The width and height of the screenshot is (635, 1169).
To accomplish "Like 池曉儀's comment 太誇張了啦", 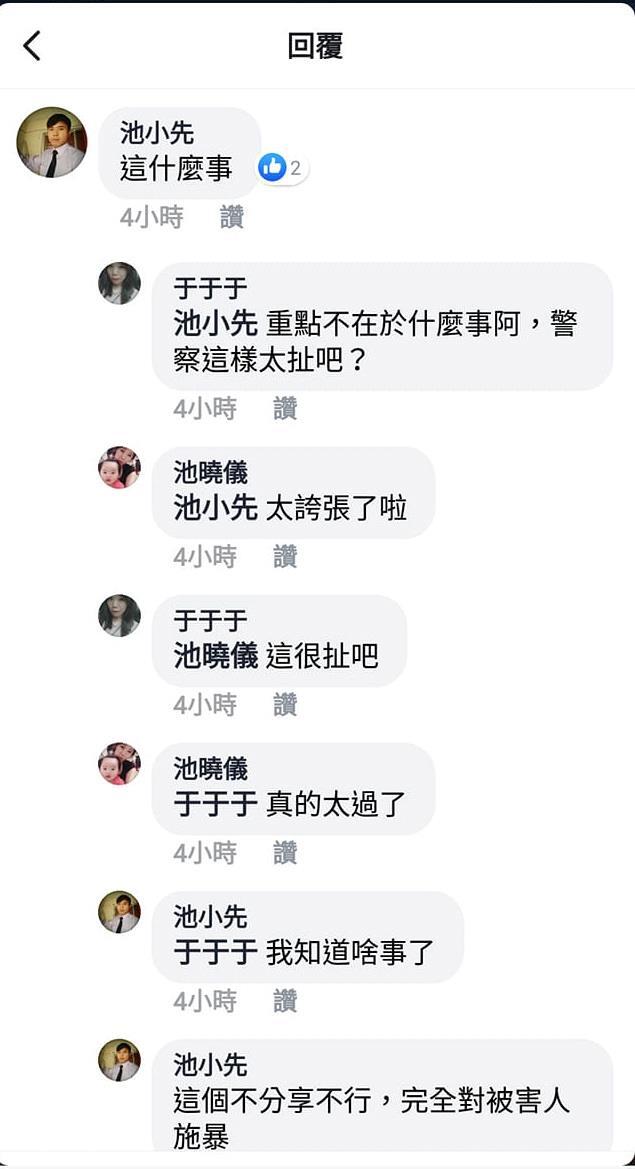I will point(285,556).
